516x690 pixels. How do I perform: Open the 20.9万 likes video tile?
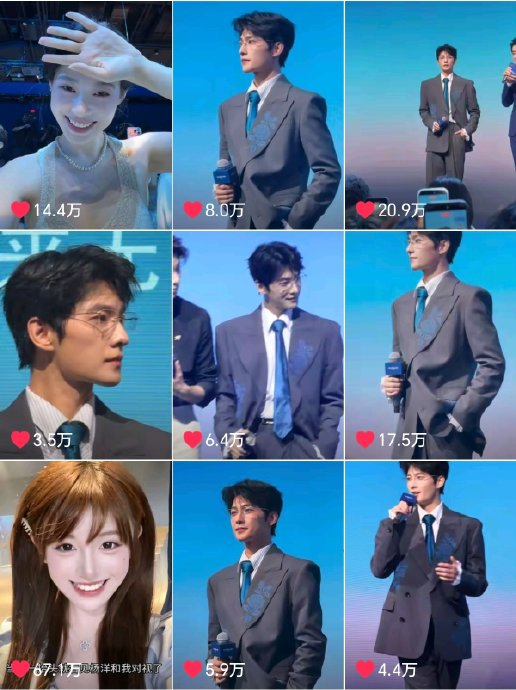point(431,115)
